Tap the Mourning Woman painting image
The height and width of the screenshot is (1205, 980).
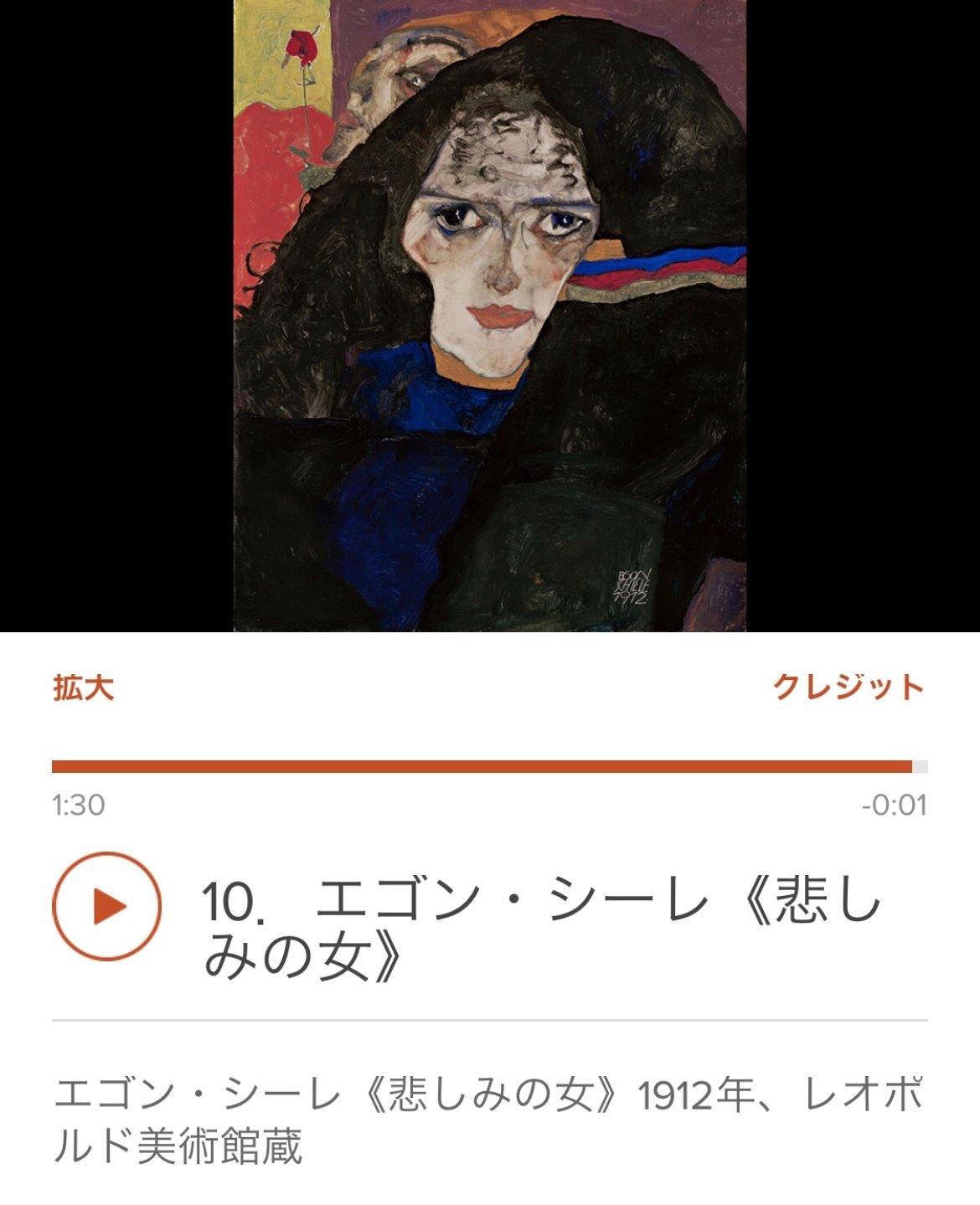488,318
